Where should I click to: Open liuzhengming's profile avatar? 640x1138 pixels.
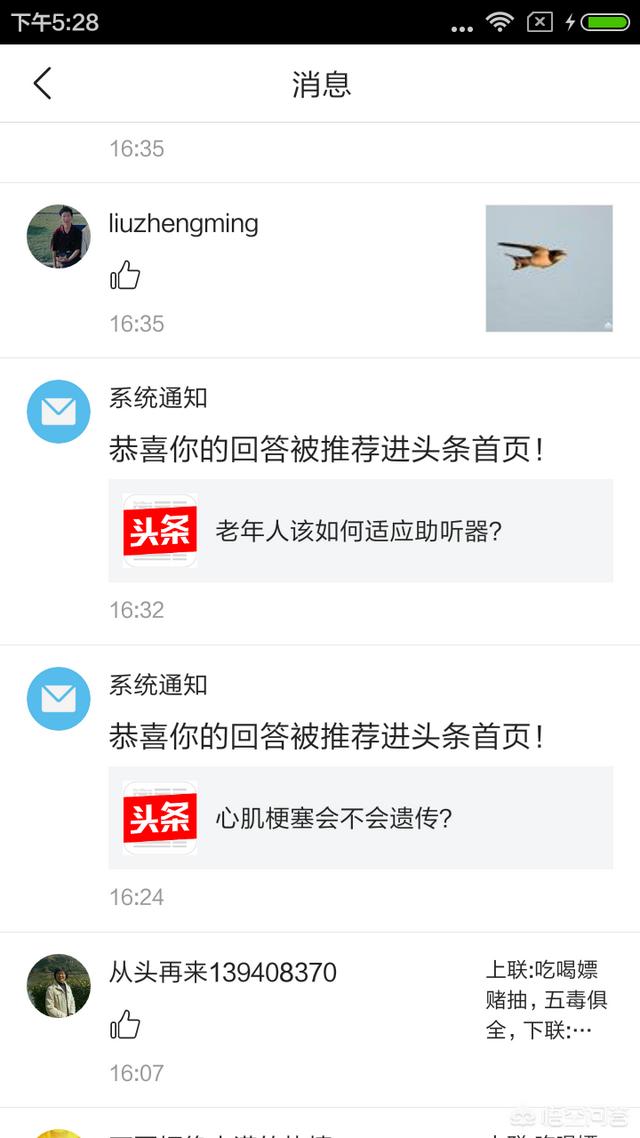click(x=58, y=237)
